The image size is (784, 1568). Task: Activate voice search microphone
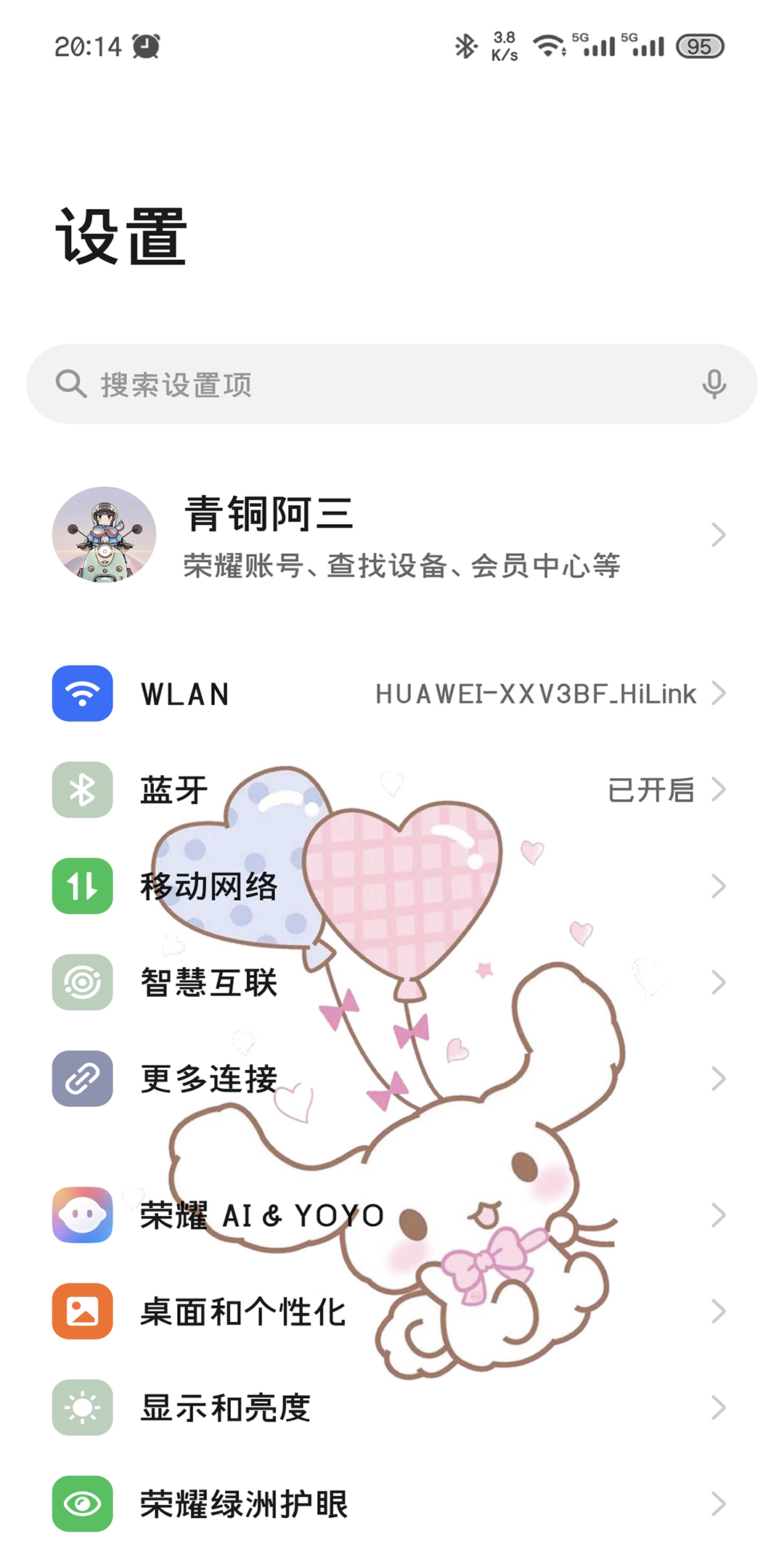pos(714,384)
